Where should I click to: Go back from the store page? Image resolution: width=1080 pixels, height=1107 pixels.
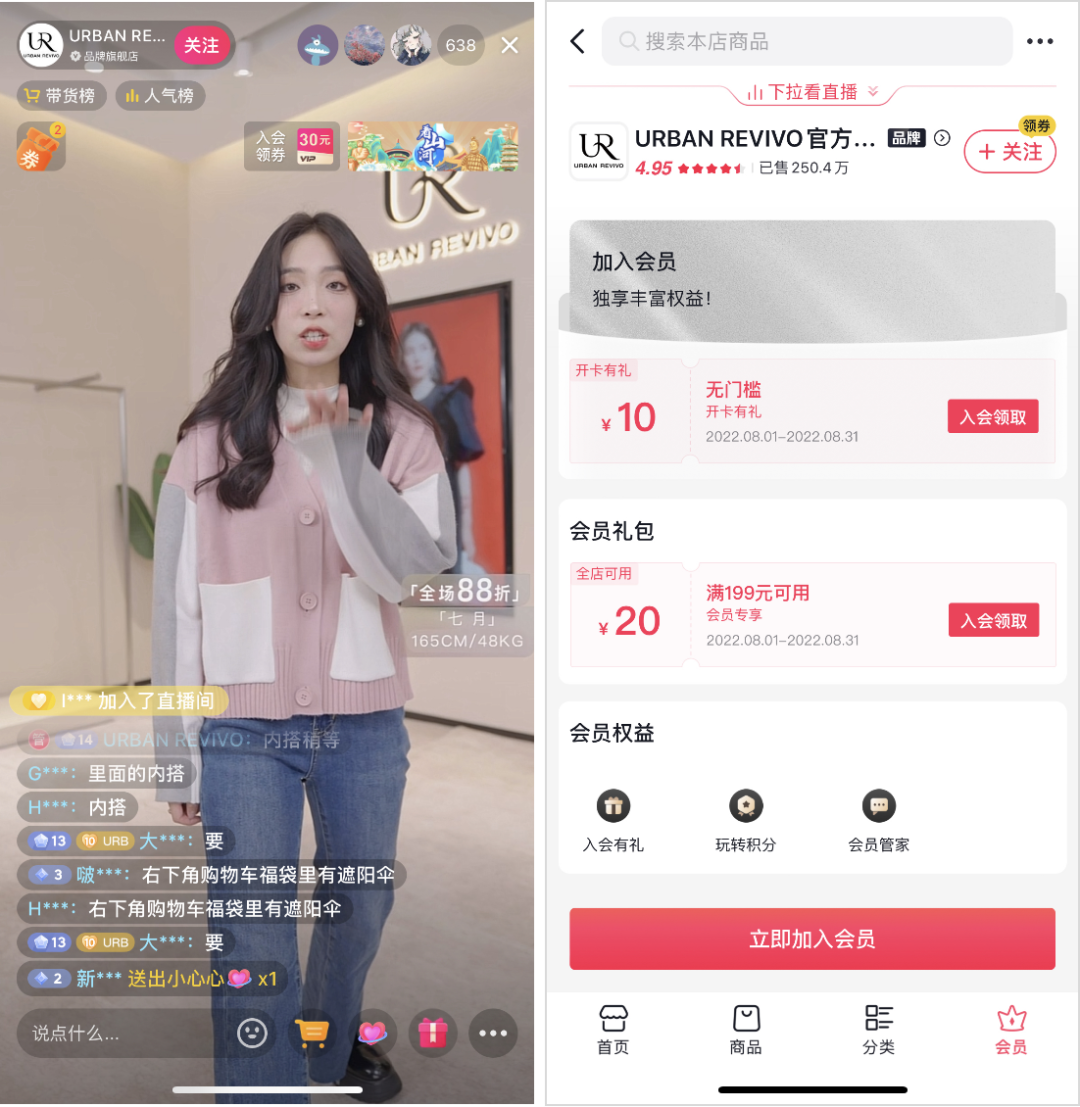coord(577,41)
